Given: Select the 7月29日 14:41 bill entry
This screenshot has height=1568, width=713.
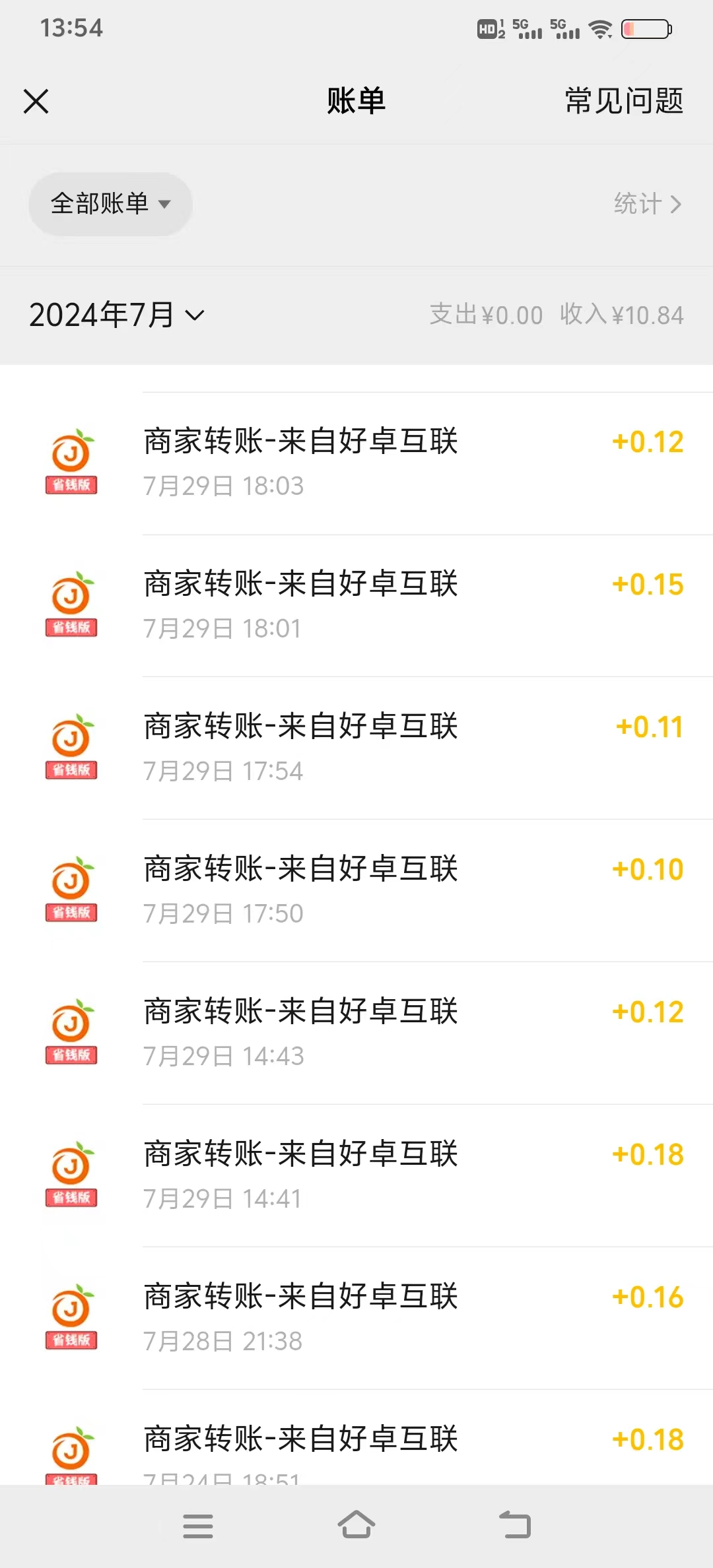Looking at the screenshot, I should (356, 1176).
